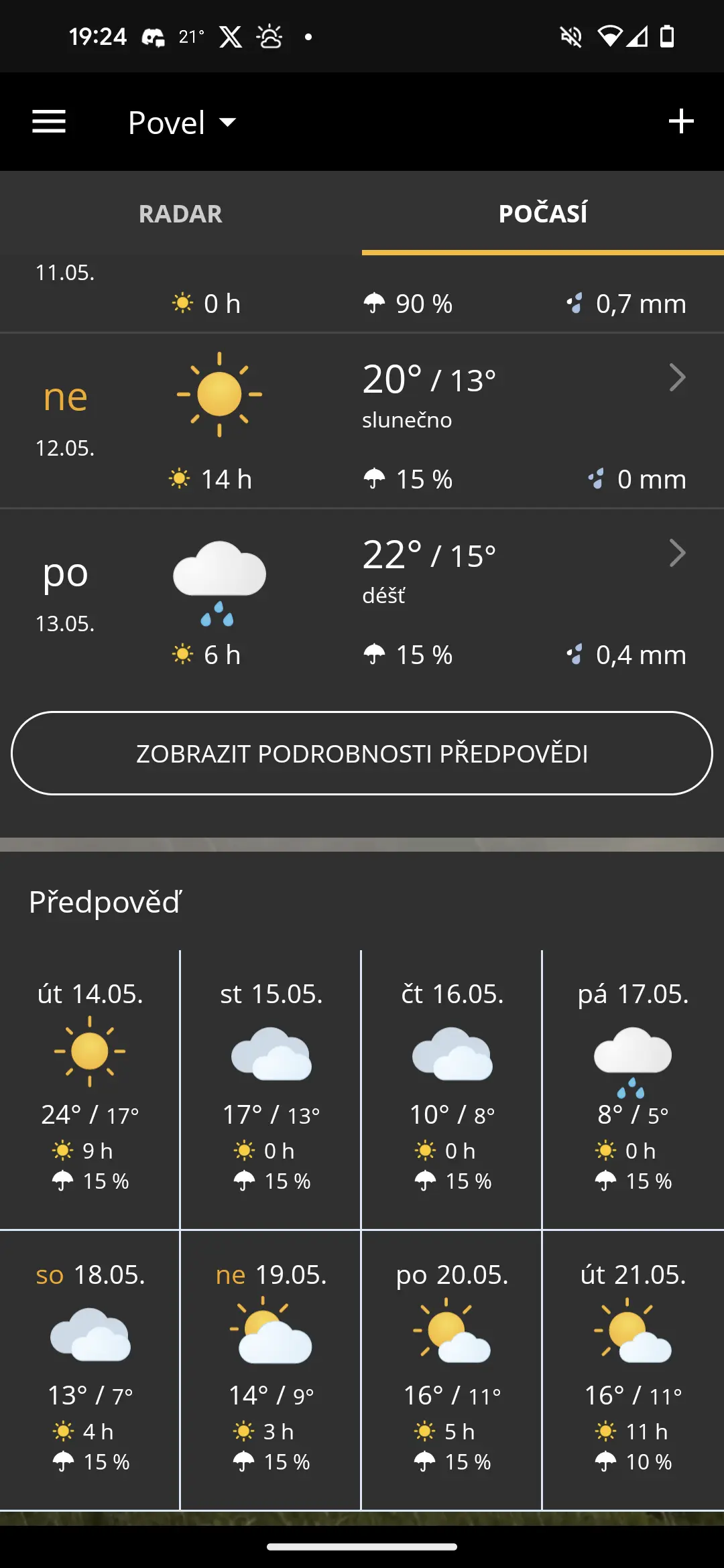Switch to the RADAR tab

[x=180, y=214]
